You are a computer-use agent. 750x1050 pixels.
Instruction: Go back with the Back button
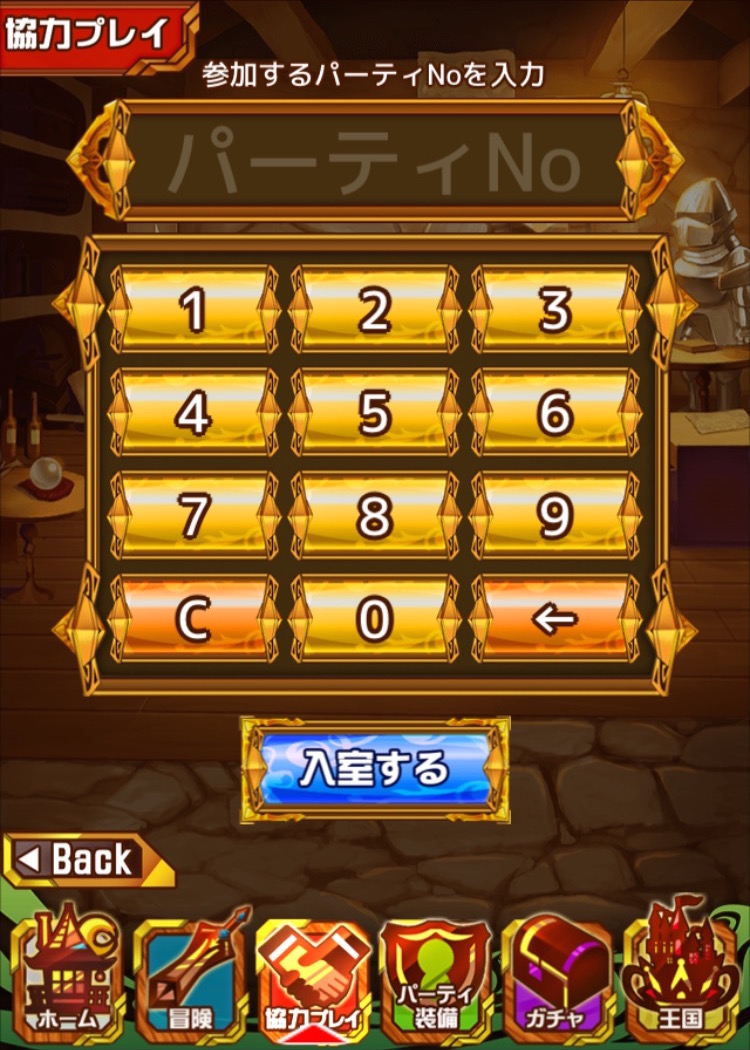coord(88,859)
